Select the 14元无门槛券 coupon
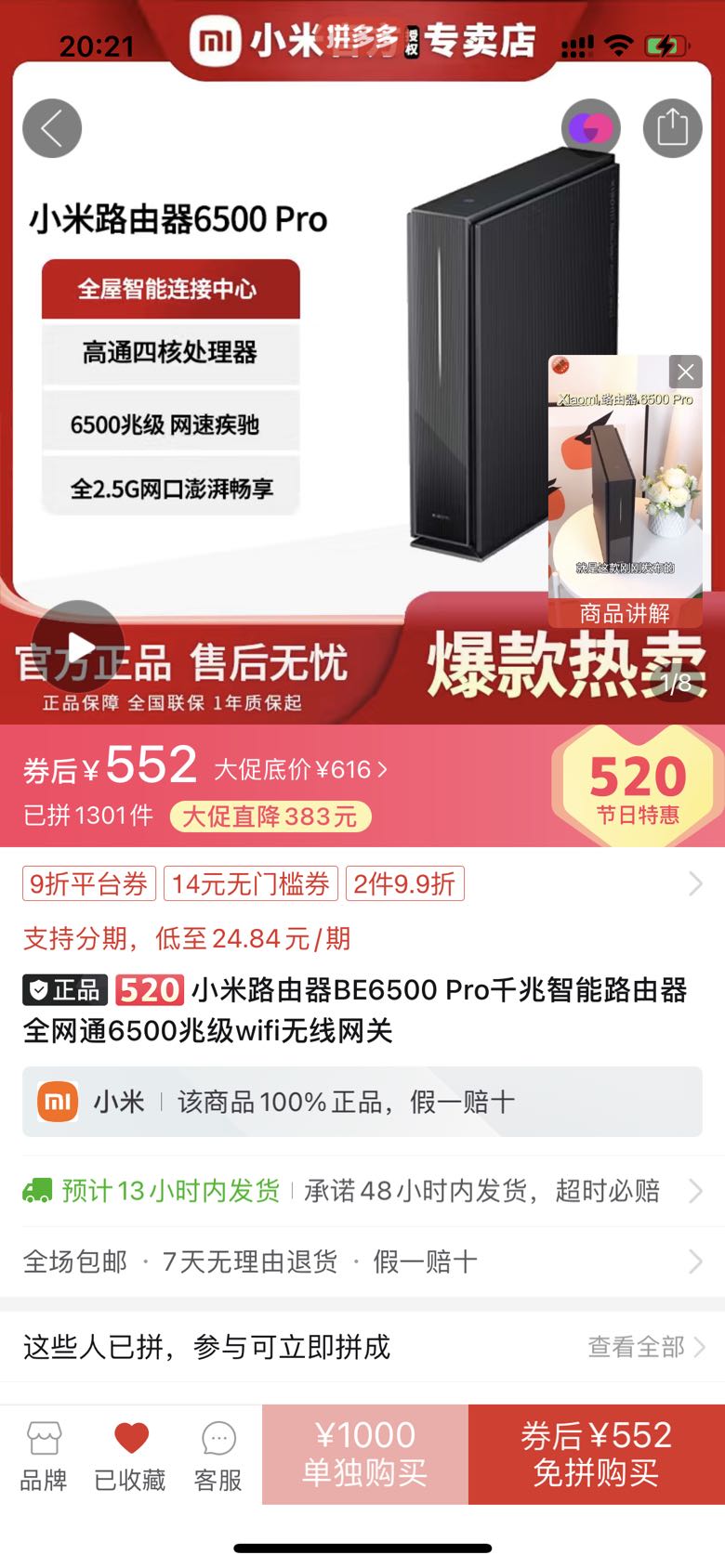The image size is (725, 1568). (x=249, y=883)
